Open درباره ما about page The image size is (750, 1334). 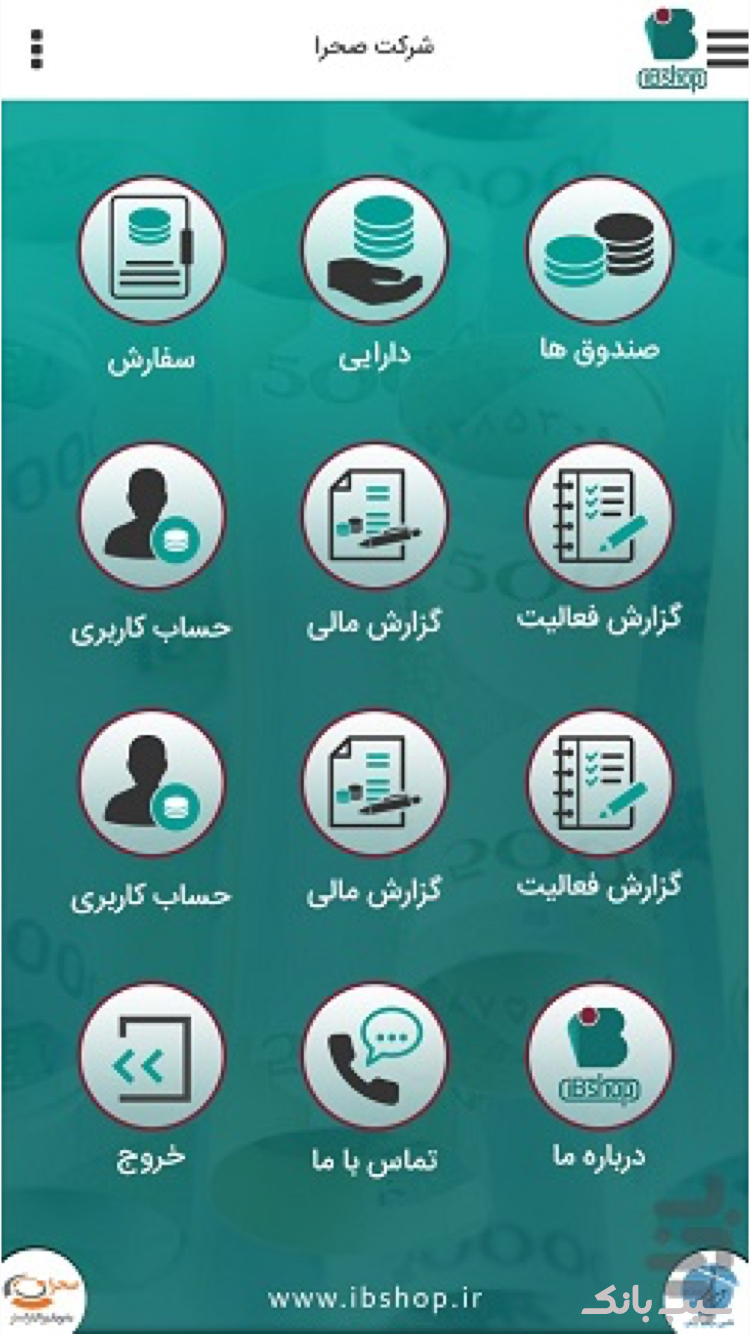tap(599, 1057)
